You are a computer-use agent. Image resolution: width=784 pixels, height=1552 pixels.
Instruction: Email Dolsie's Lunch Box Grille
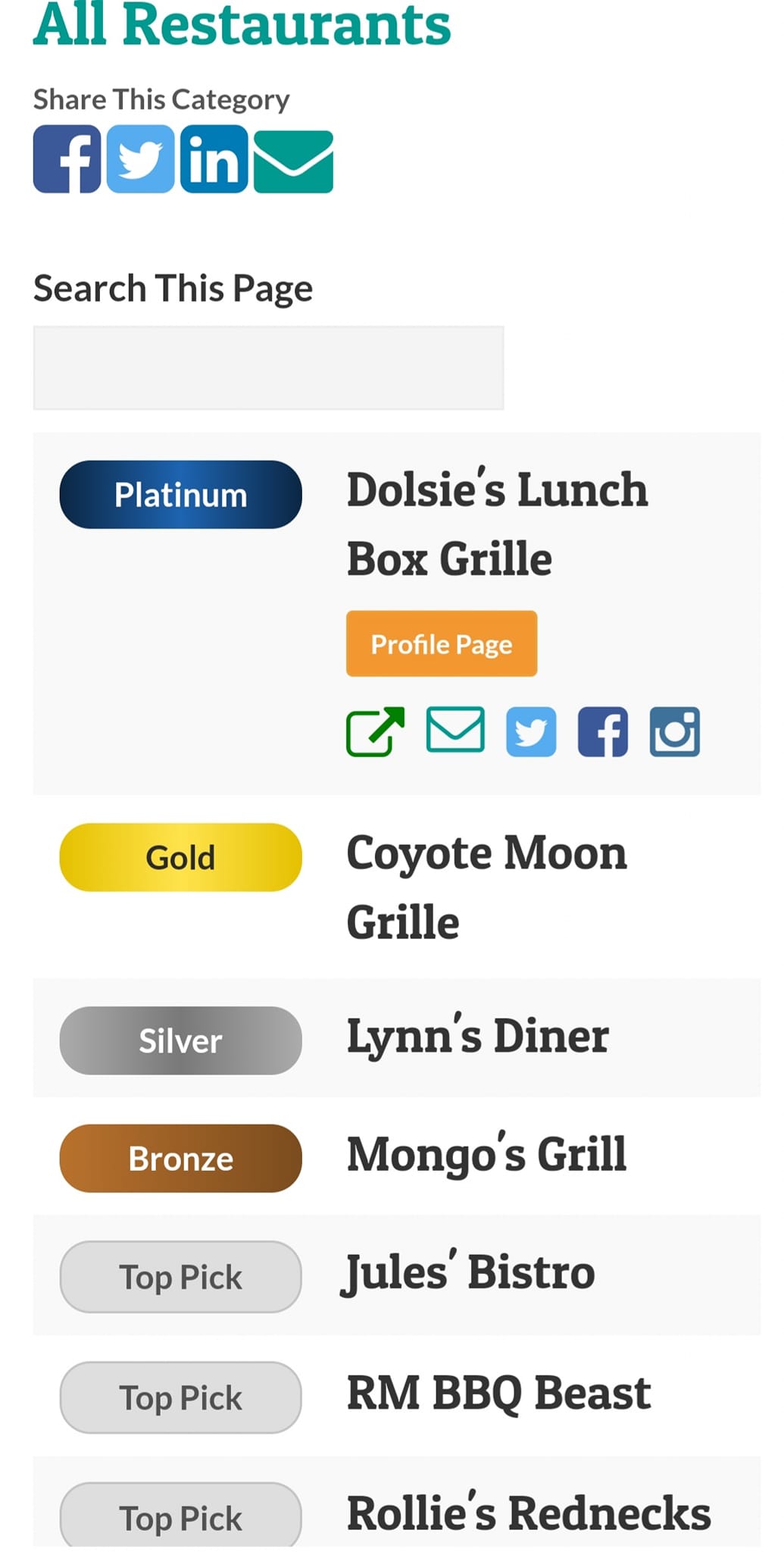(x=455, y=730)
